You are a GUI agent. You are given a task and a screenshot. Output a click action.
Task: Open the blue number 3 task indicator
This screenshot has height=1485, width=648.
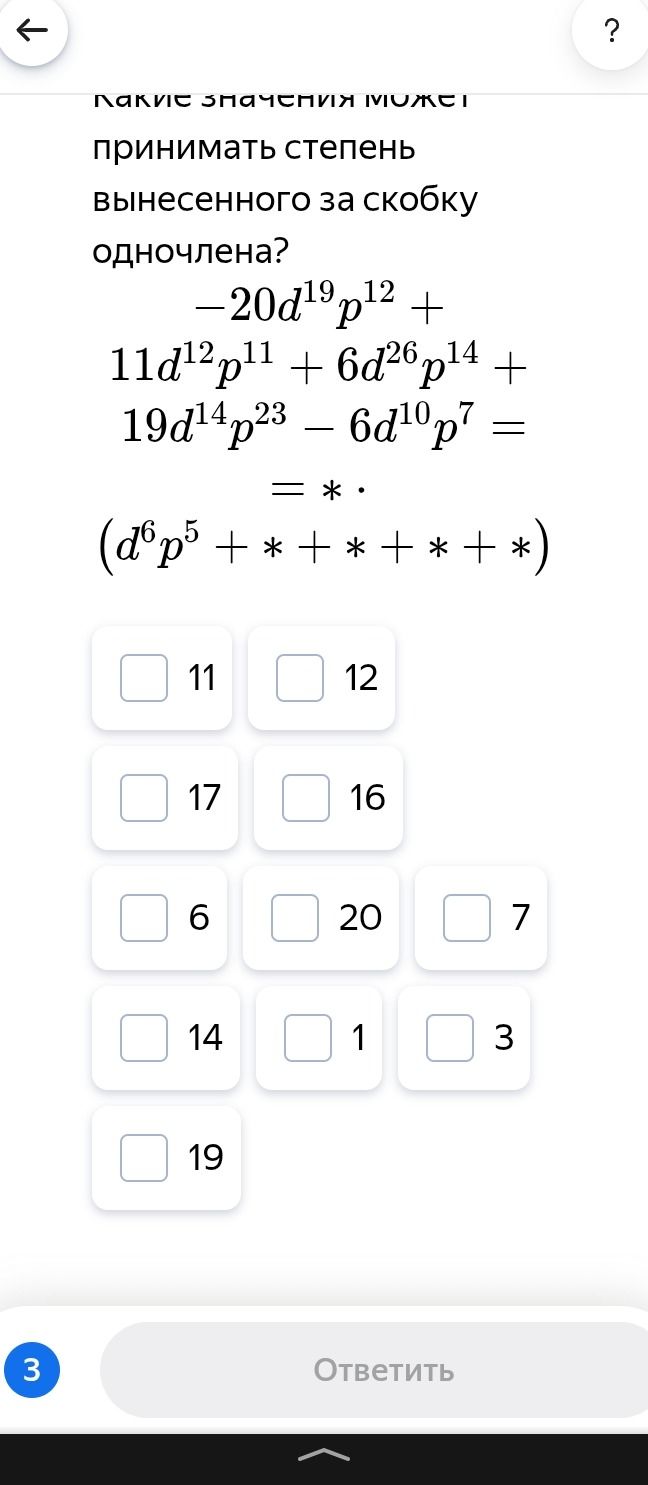32,1370
